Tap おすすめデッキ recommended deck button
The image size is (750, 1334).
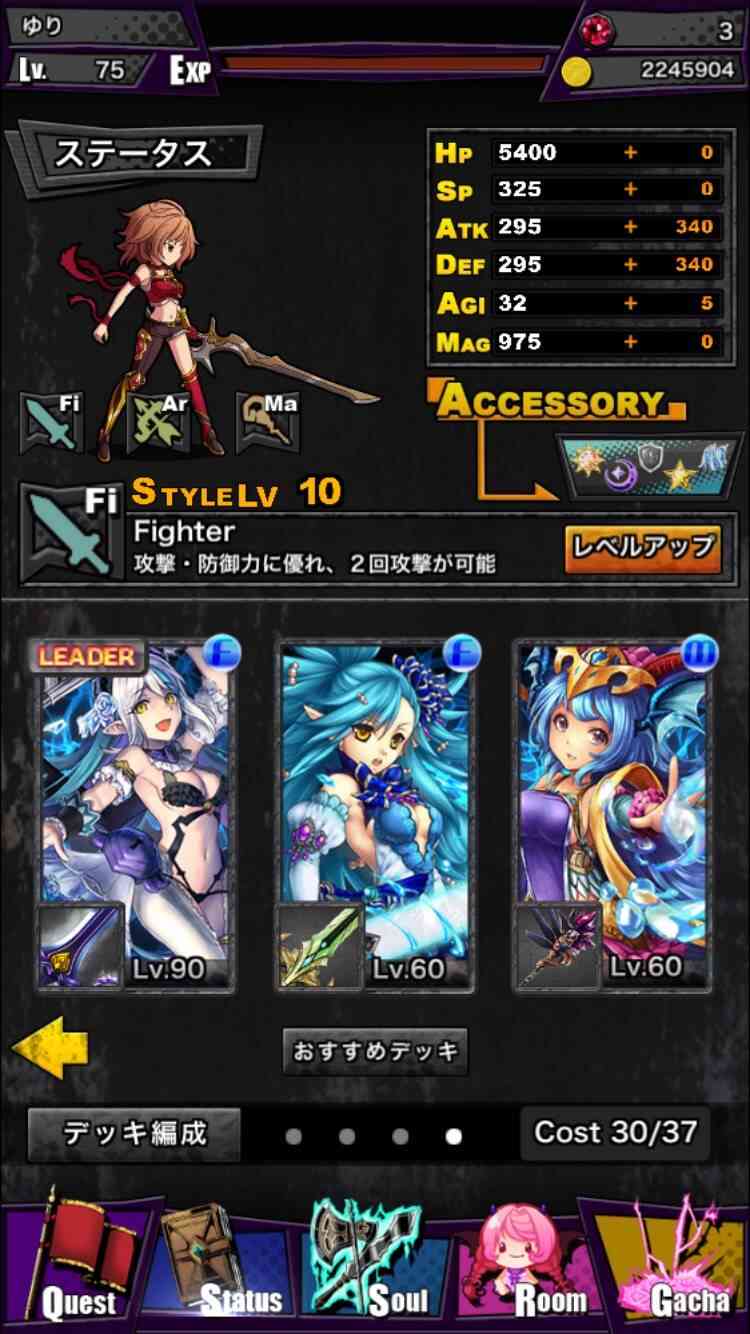(375, 1051)
